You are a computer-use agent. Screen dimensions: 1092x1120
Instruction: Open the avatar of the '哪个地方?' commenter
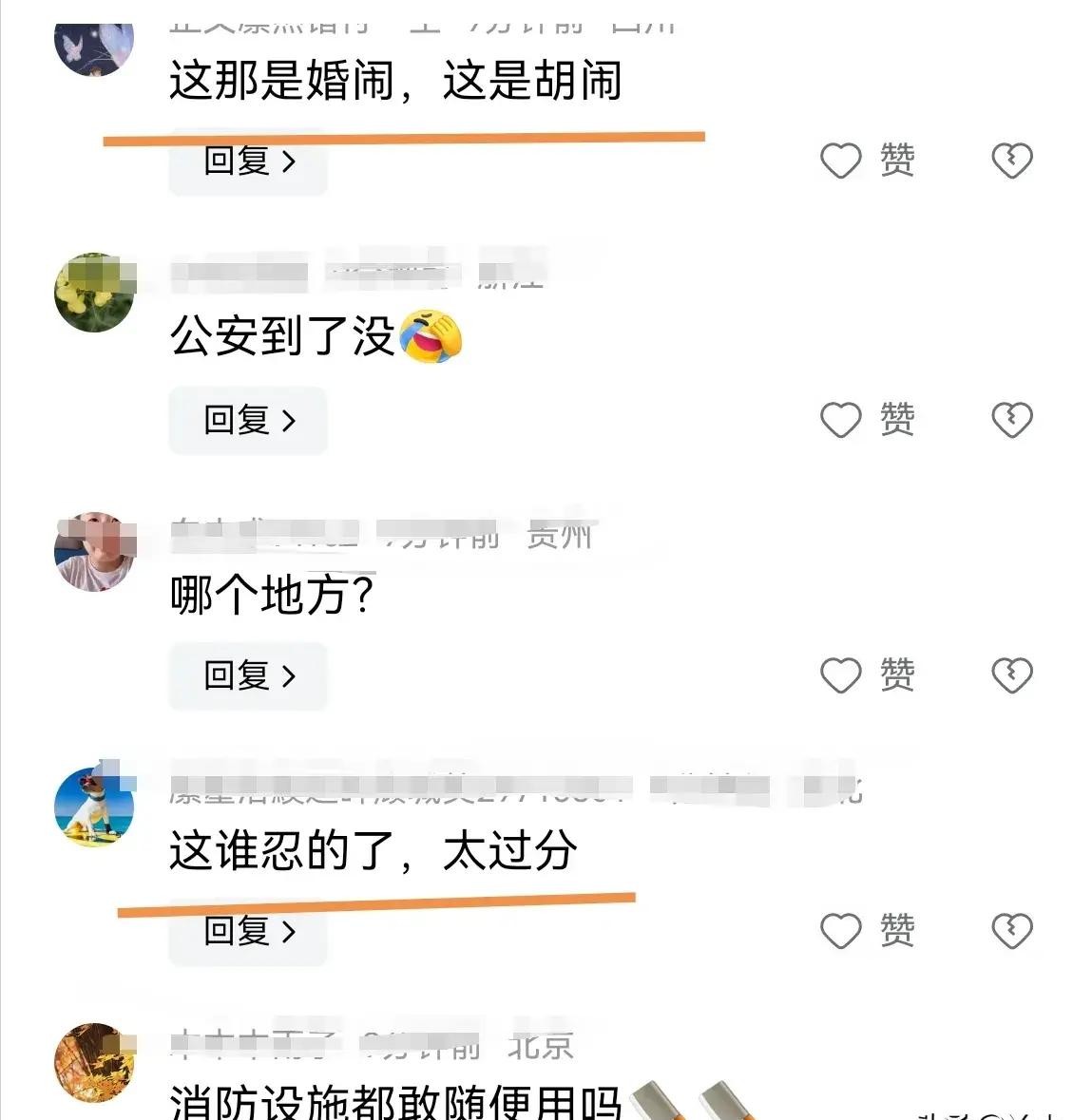point(93,551)
